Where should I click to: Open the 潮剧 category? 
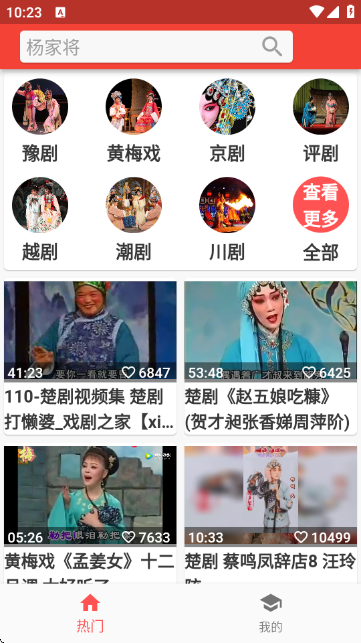click(x=133, y=219)
